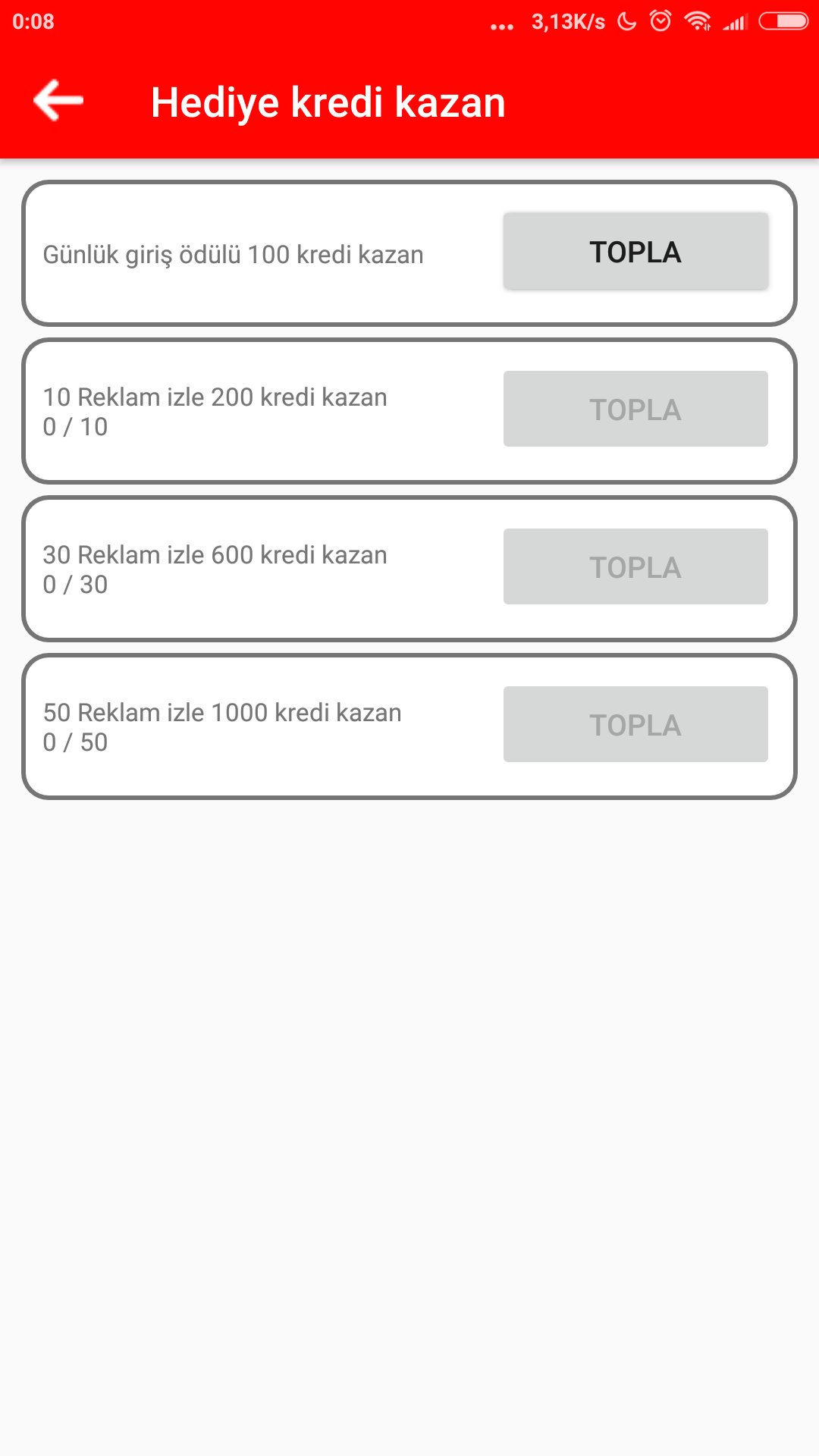Image resolution: width=819 pixels, height=1456 pixels.
Task: Go back using the arrow icon
Action: tap(58, 100)
